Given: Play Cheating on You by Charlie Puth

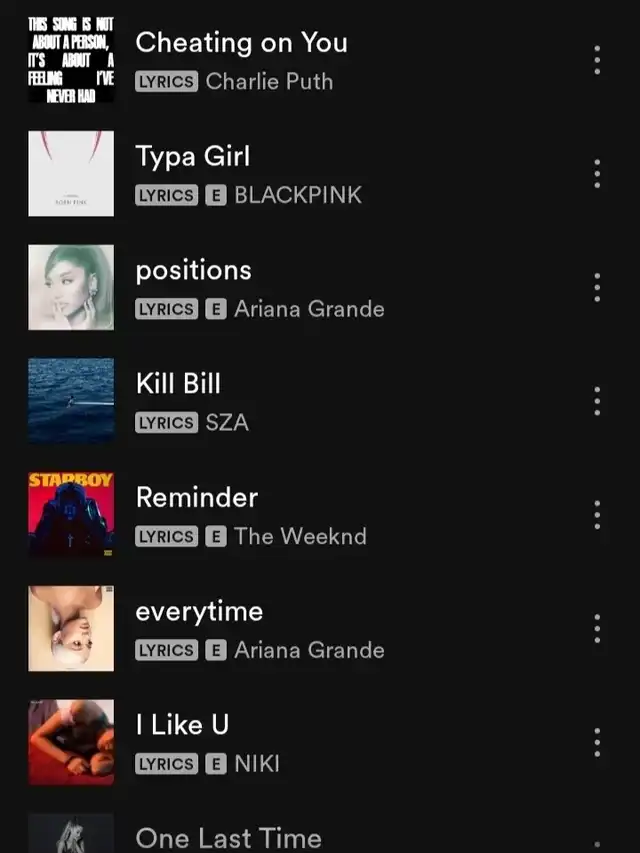Looking at the screenshot, I should click(x=241, y=43).
